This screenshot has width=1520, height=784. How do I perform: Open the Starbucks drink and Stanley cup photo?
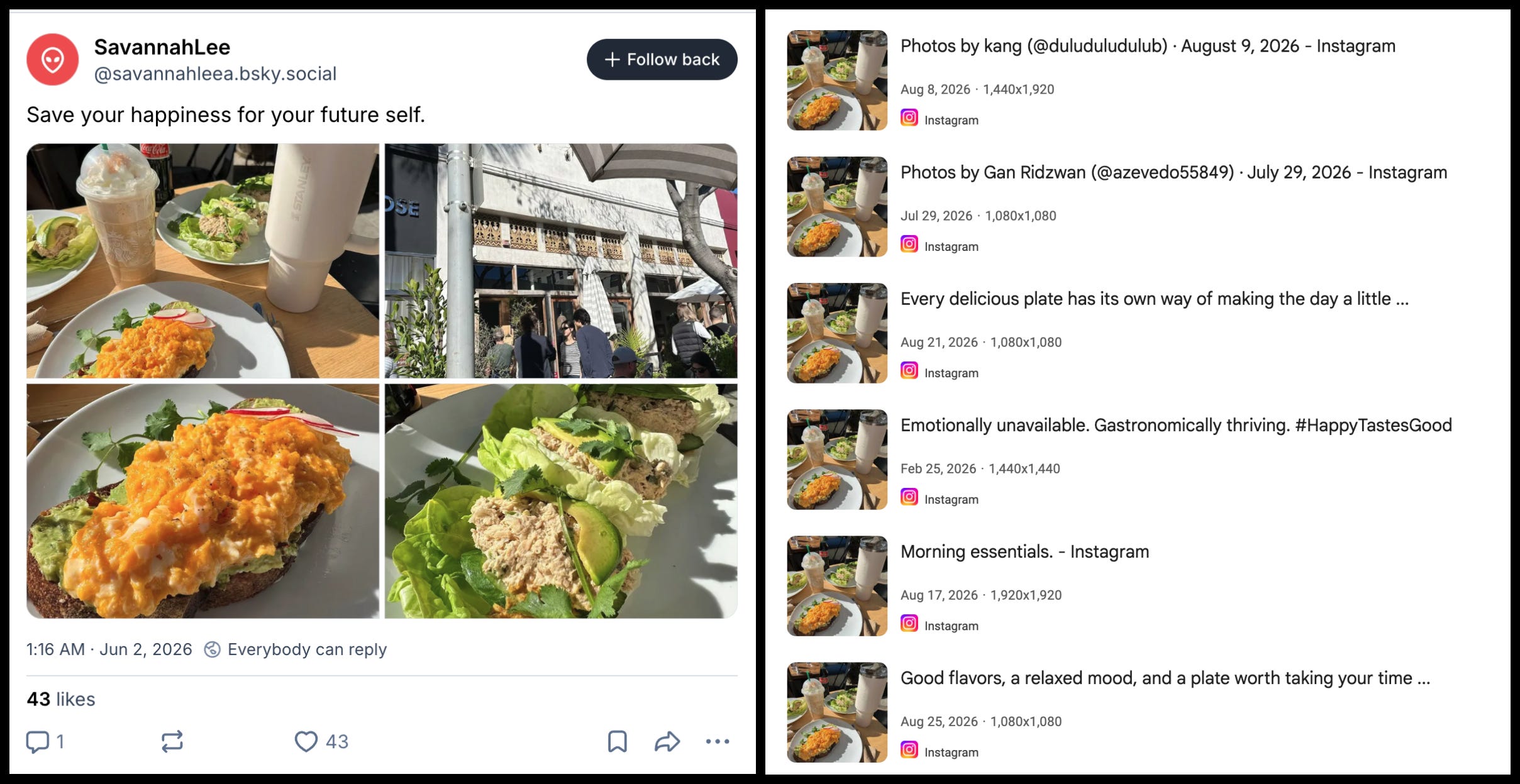pyautogui.click(x=203, y=261)
